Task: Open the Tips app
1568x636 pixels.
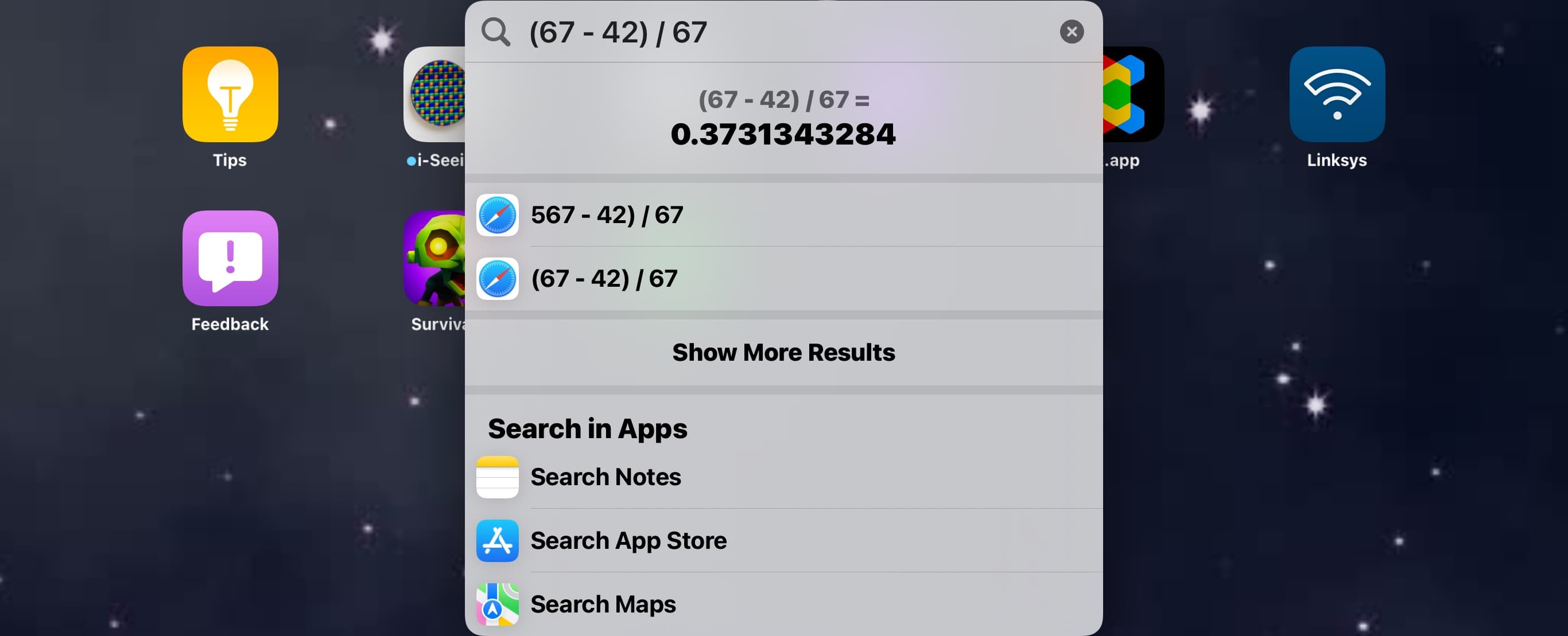Action: [x=230, y=95]
